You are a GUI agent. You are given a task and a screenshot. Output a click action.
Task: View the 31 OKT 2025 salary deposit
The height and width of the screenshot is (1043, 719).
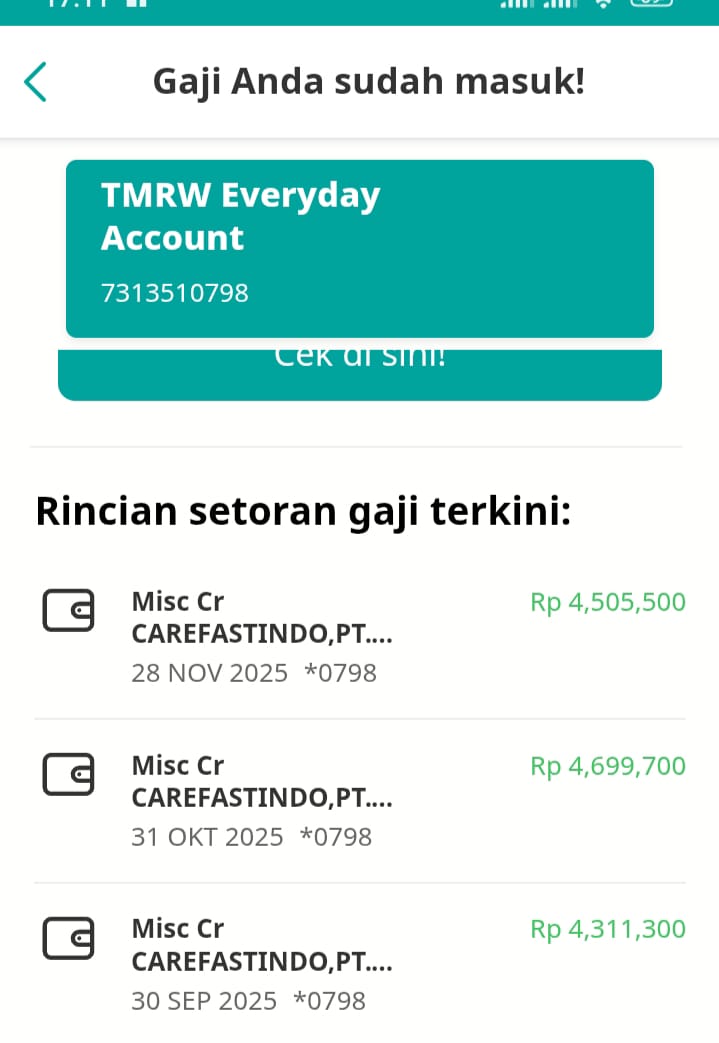(360, 800)
